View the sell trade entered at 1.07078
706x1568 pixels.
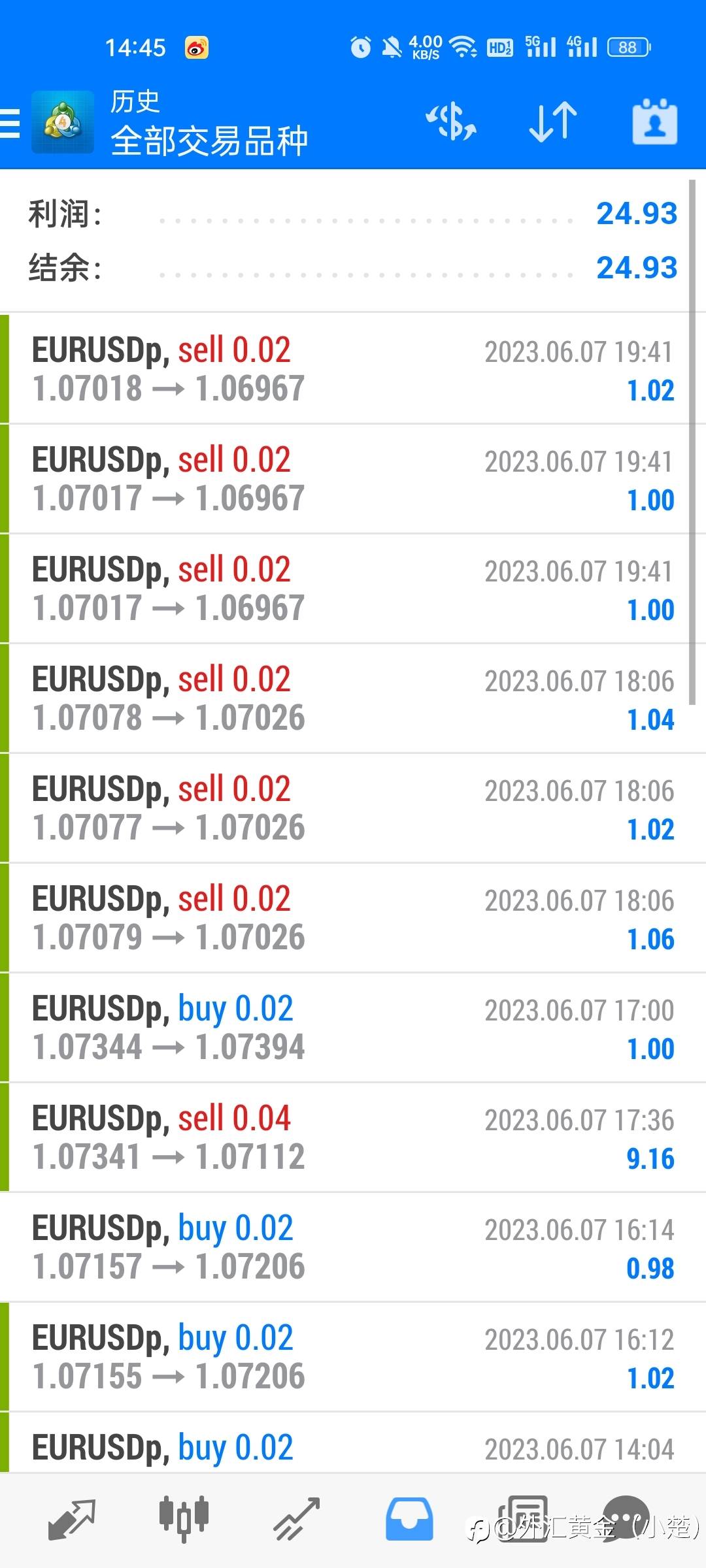tap(353, 698)
